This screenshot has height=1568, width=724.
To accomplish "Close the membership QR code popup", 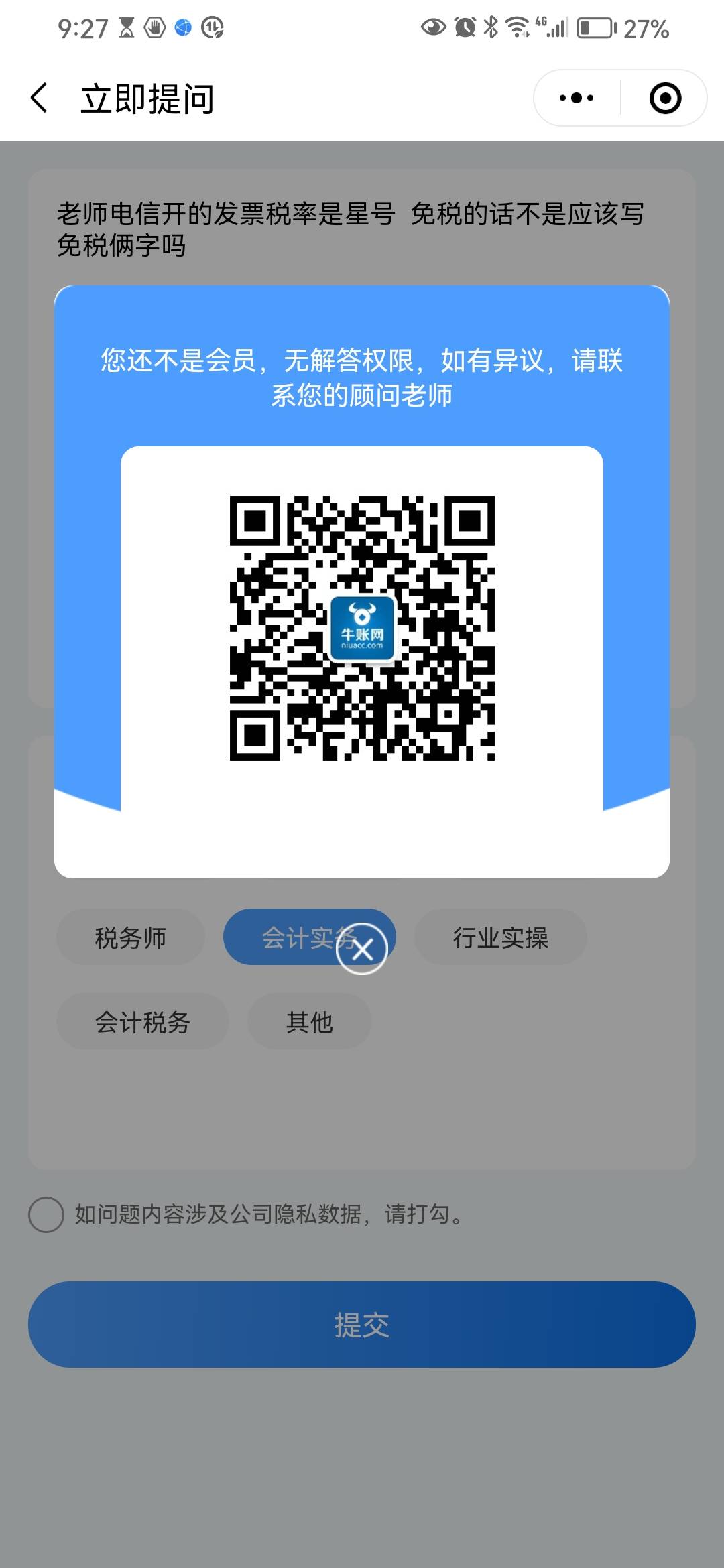I will coord(362,949).
